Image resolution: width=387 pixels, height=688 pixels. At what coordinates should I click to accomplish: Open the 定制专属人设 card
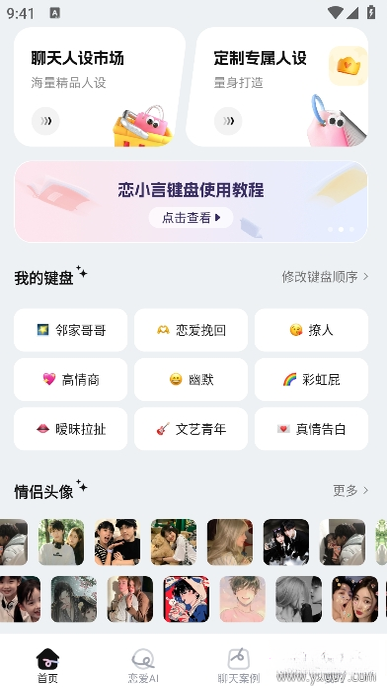277,87
